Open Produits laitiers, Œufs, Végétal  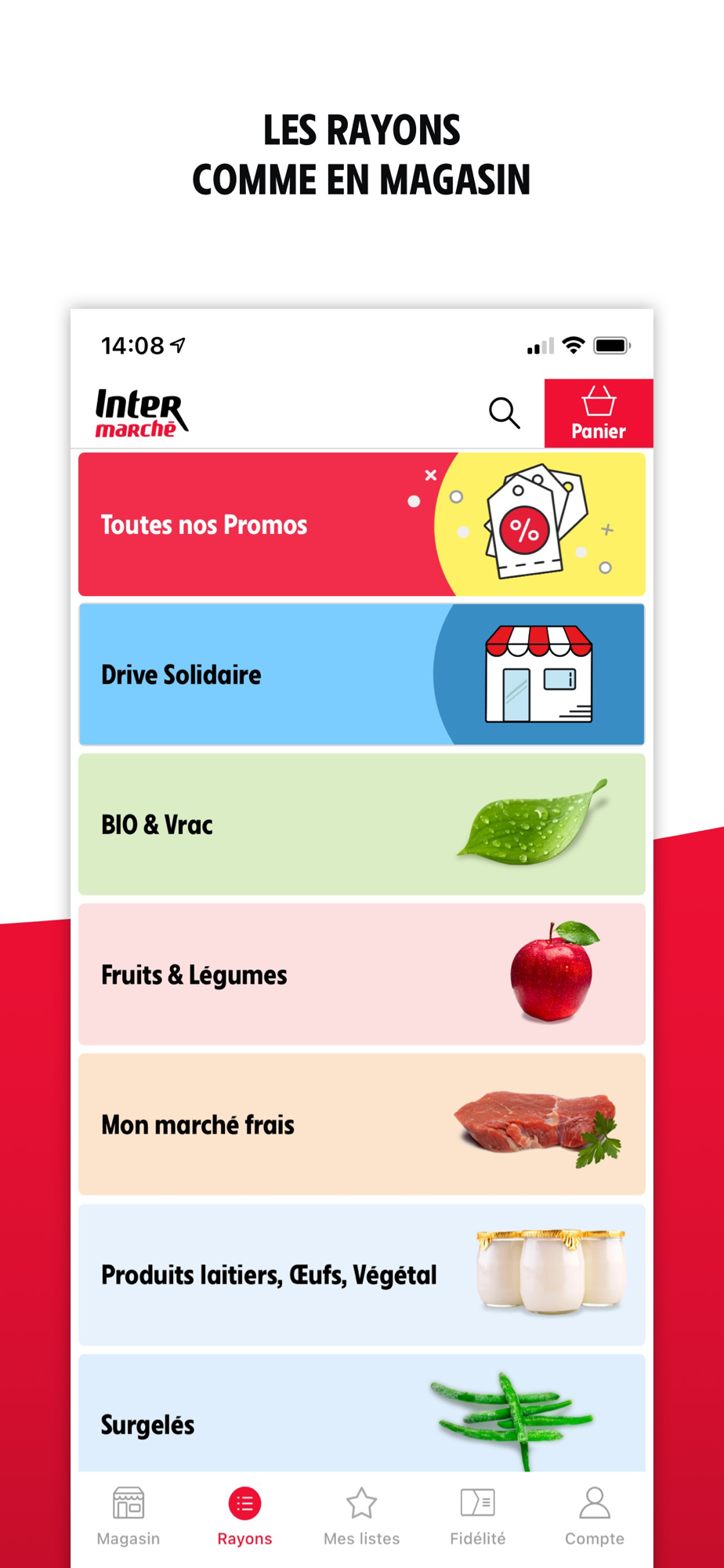tap(362, 1275)
